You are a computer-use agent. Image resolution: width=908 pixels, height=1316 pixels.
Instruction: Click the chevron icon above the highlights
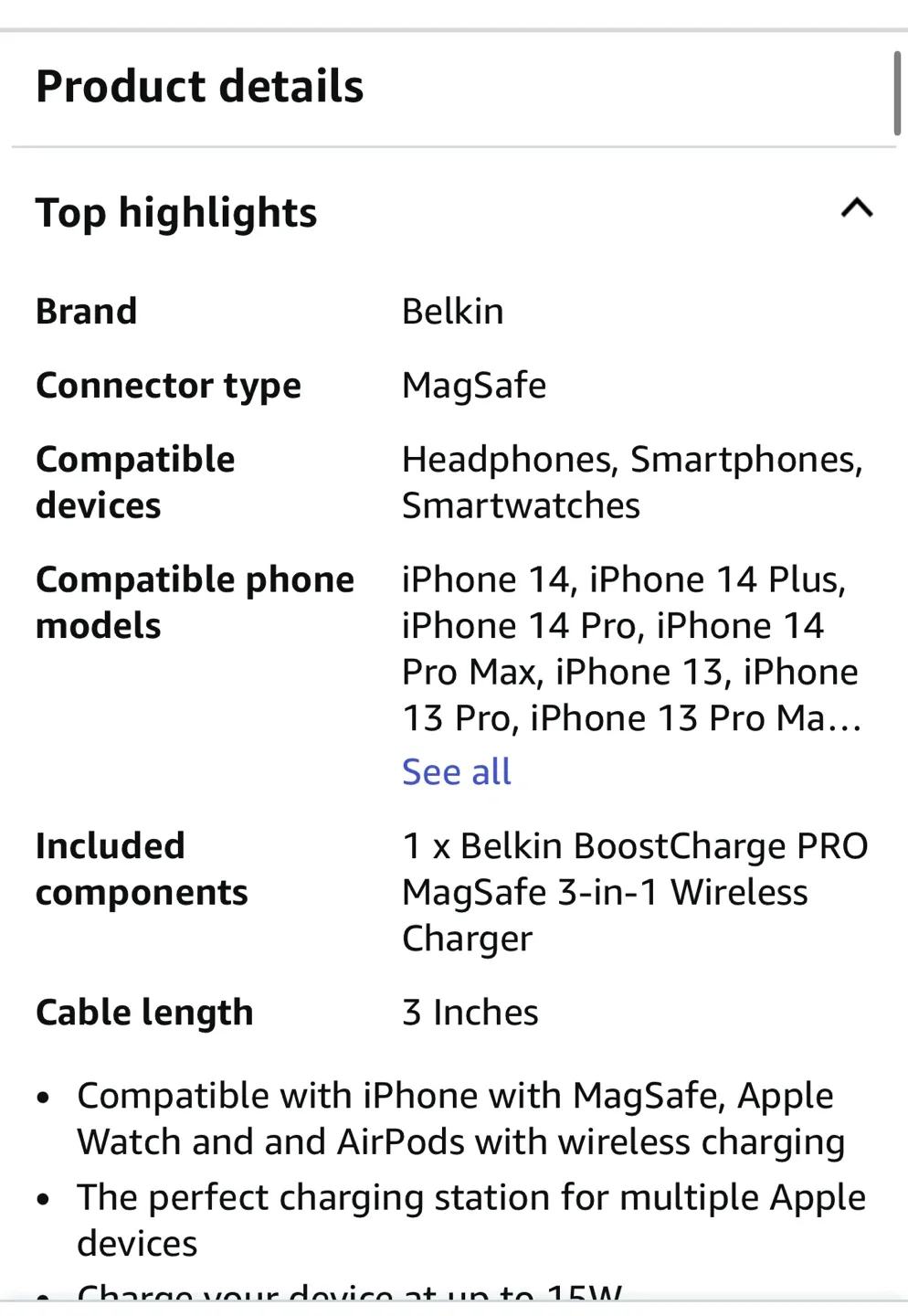tap(857, 208)
